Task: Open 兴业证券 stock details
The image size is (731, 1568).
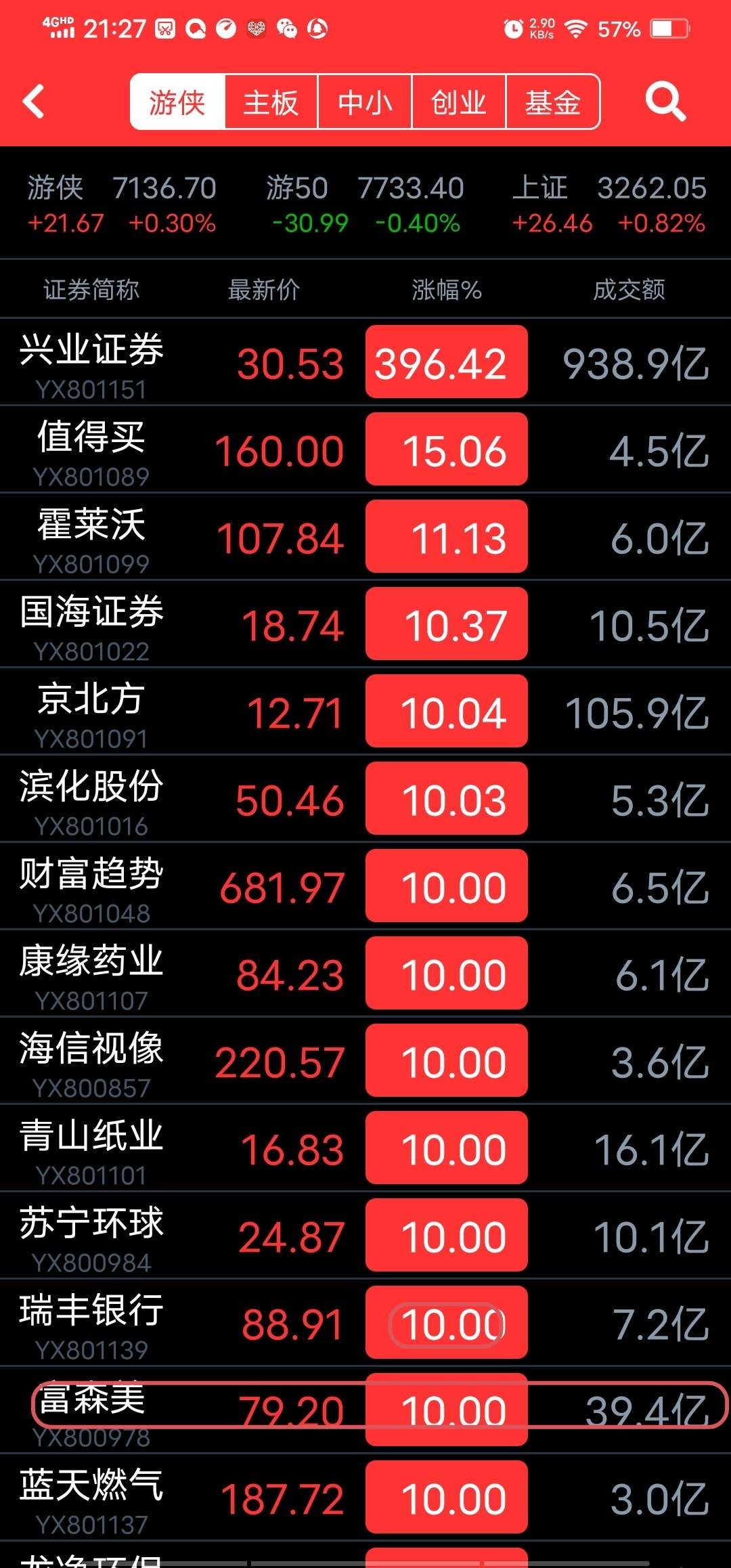Action: [91, 364]
